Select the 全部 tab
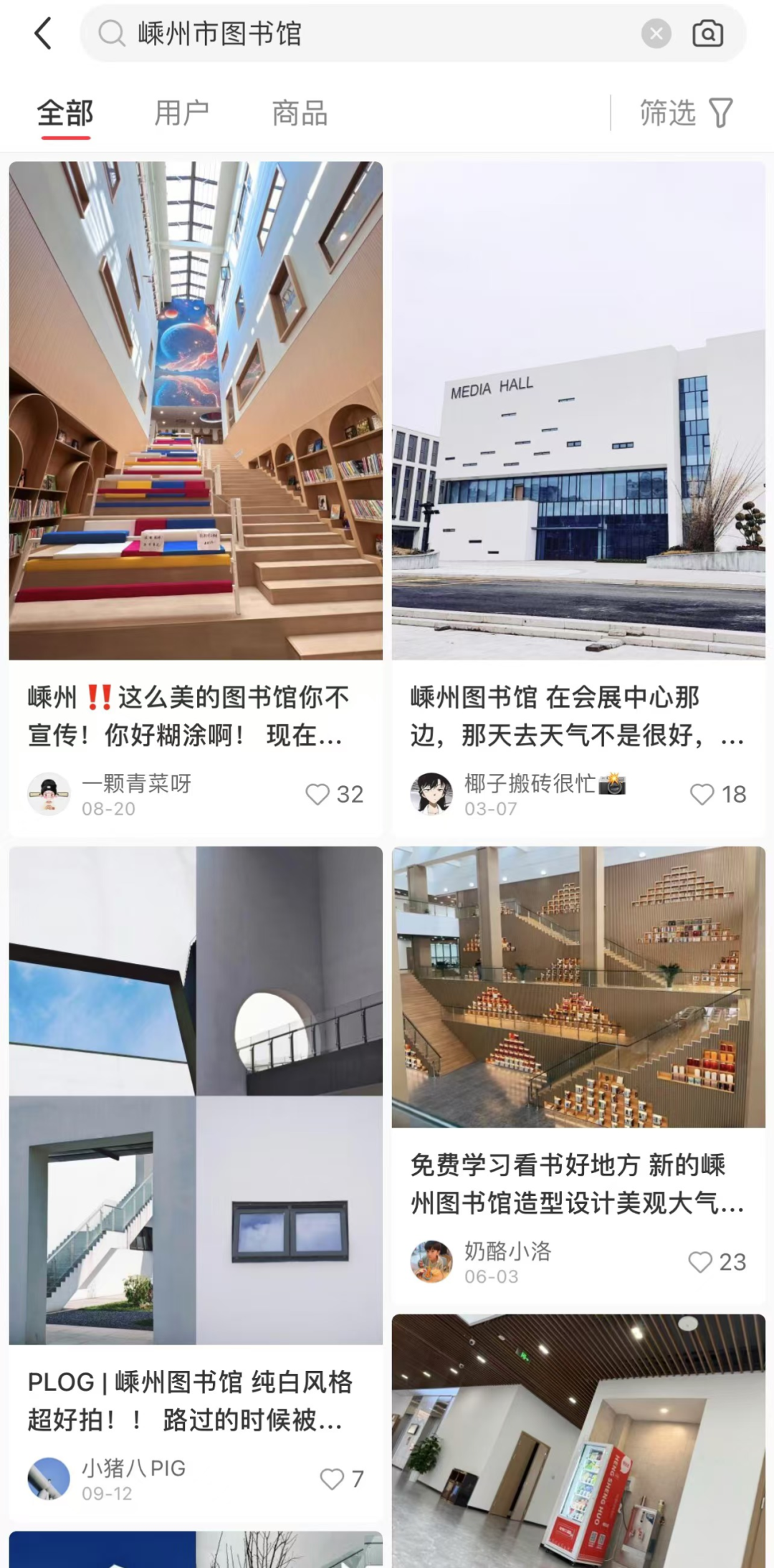 (65, 113)
